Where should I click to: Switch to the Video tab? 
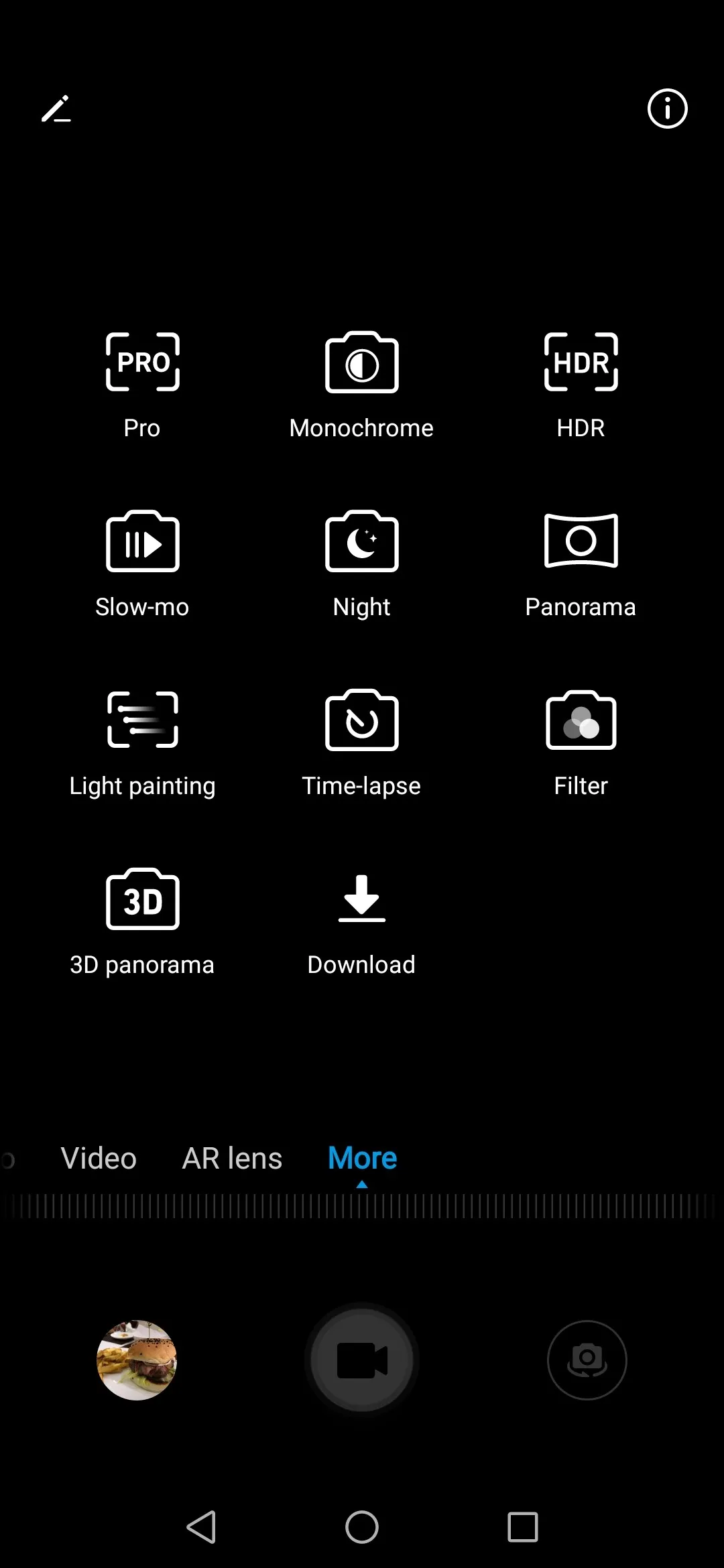(99, 1159)
